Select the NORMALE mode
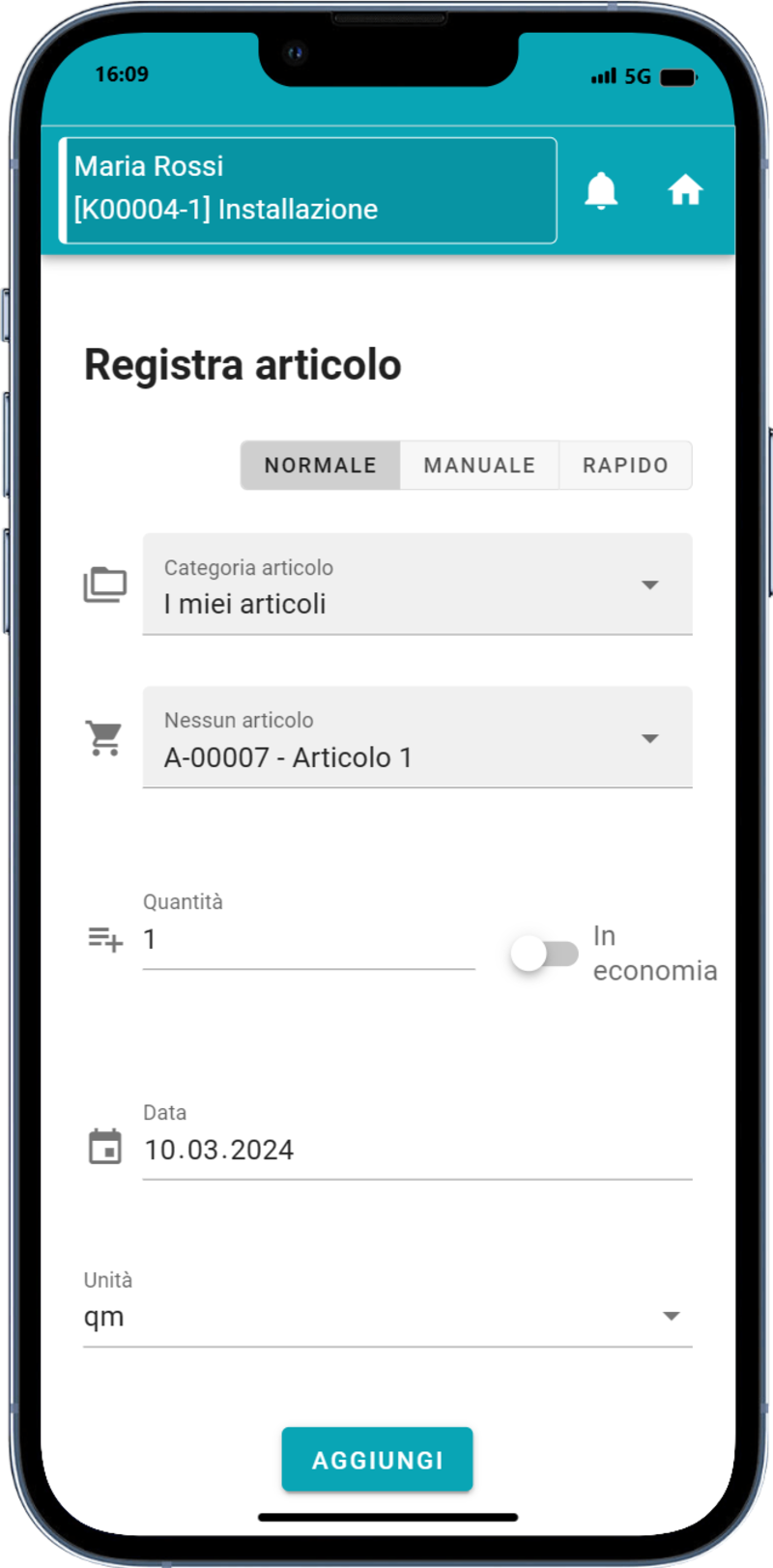 321,466
